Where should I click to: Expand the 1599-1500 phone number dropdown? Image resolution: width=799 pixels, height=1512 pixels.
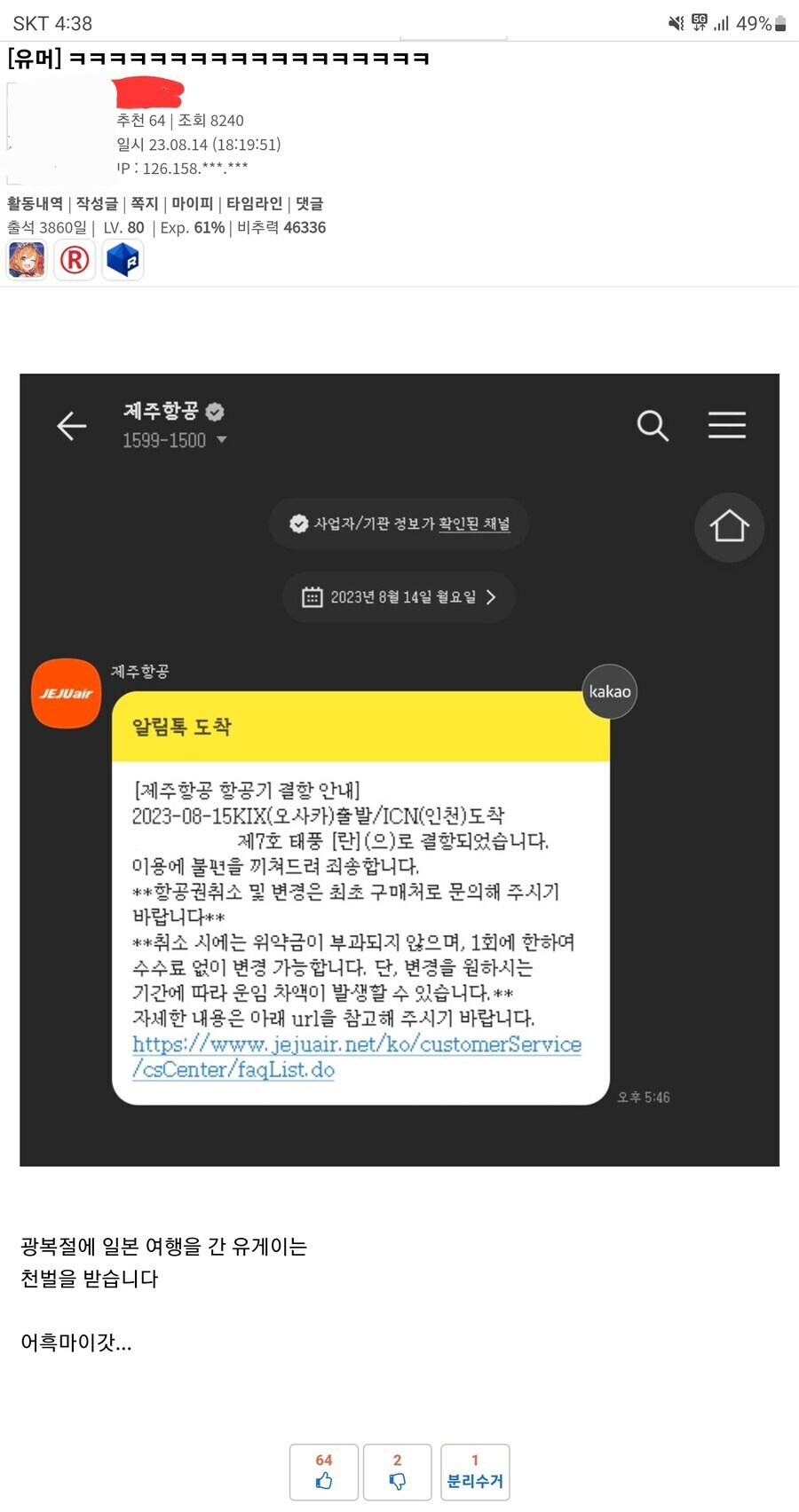tap(223, 440)
